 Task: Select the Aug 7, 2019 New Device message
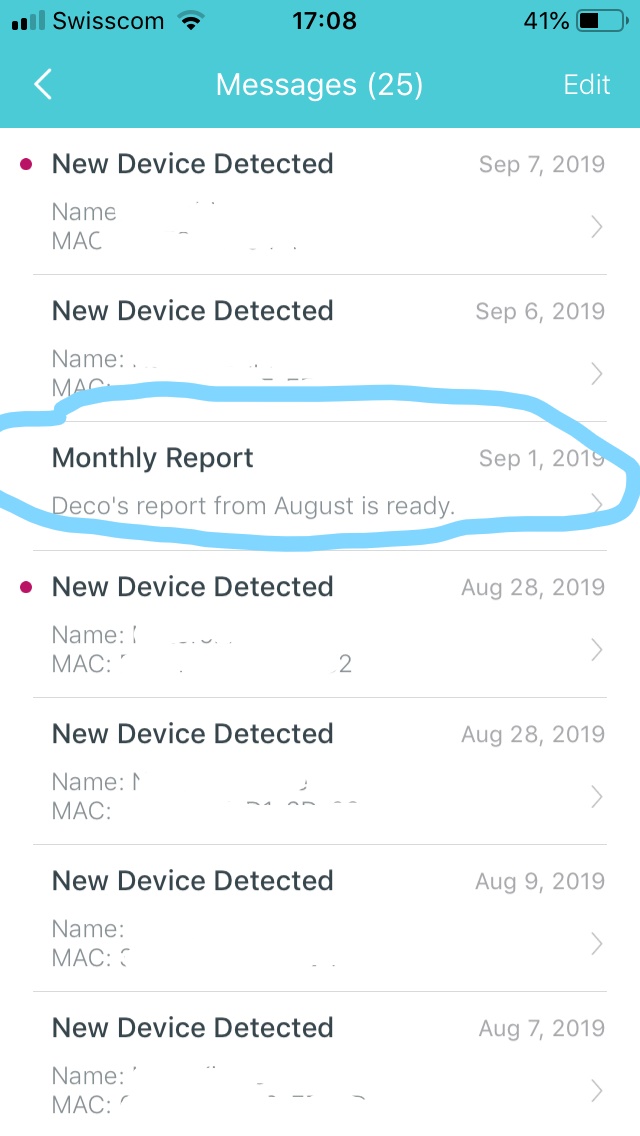320,1064
